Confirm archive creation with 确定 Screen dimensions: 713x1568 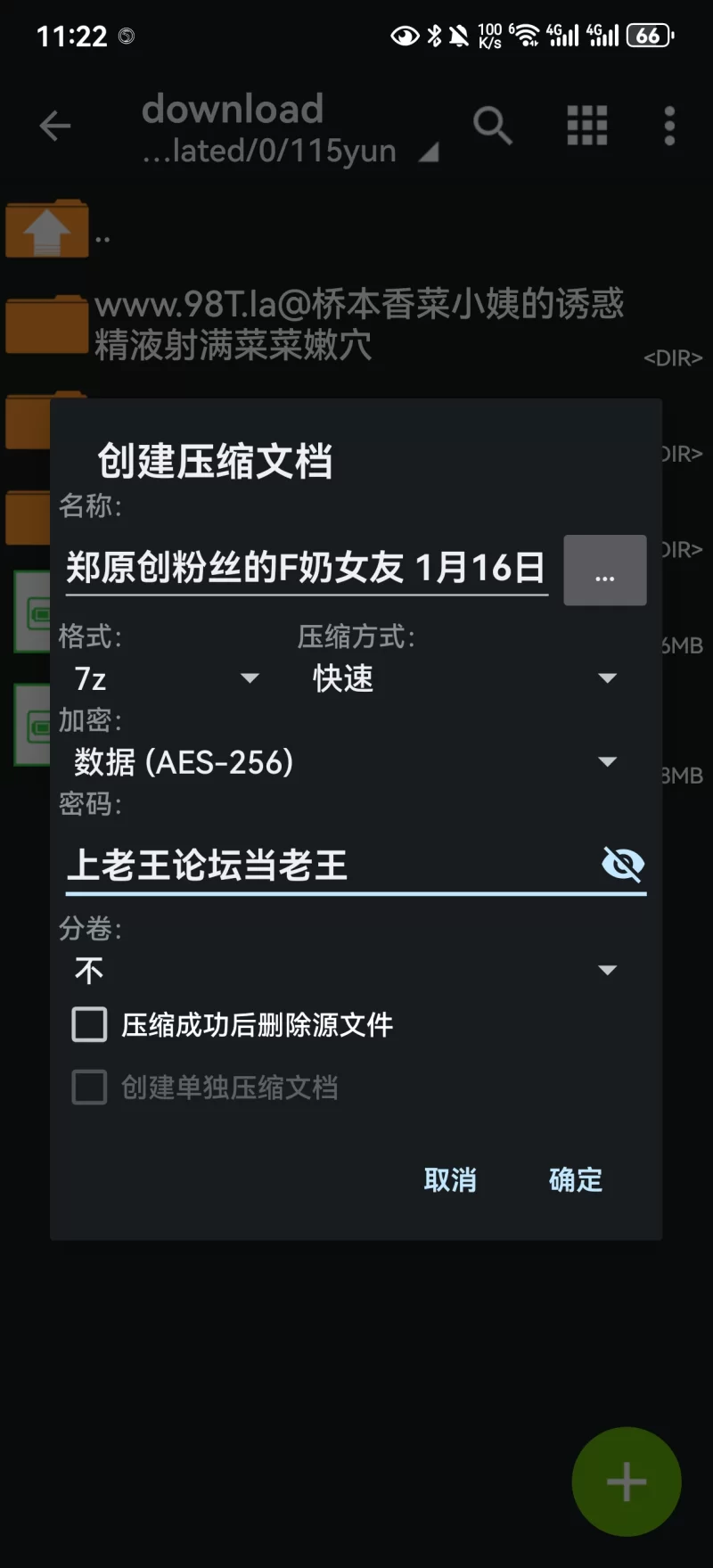pos(576,1180)
